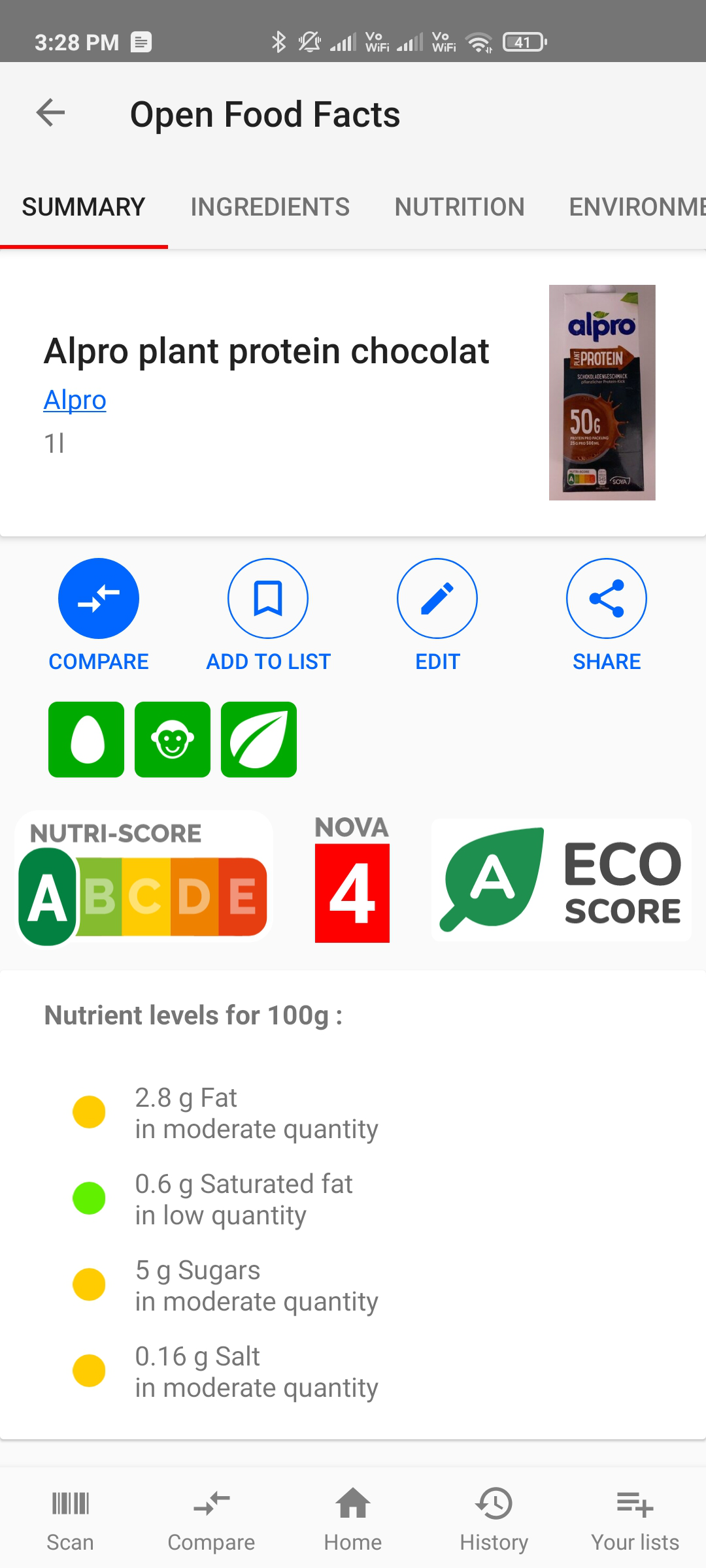Image resolution: width=706 pixels, height=1568 pixels.
Task: View the Alpro product photo
Action: (x=601, y=393)
